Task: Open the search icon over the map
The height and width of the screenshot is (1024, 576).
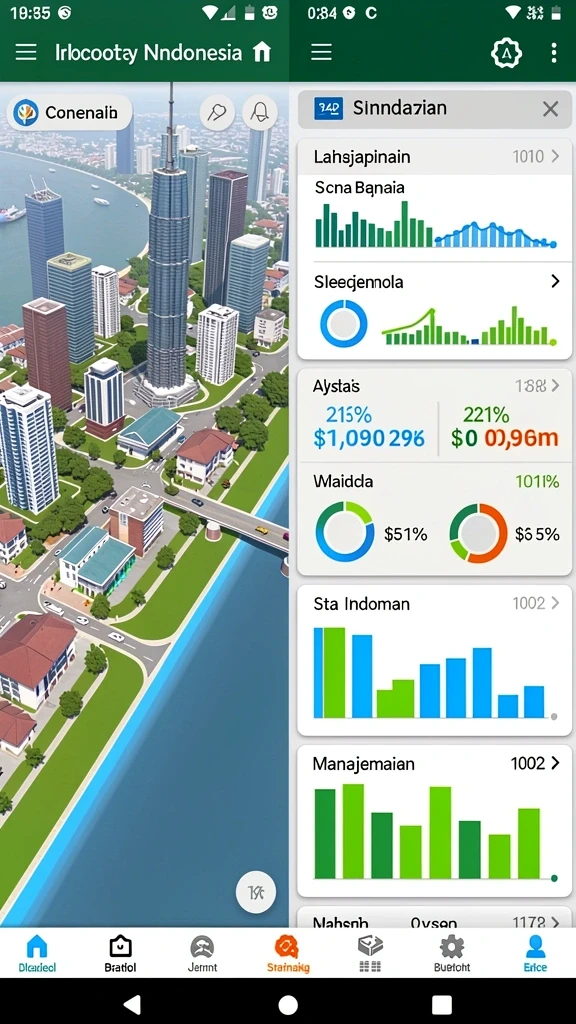Action: (216, 113)
